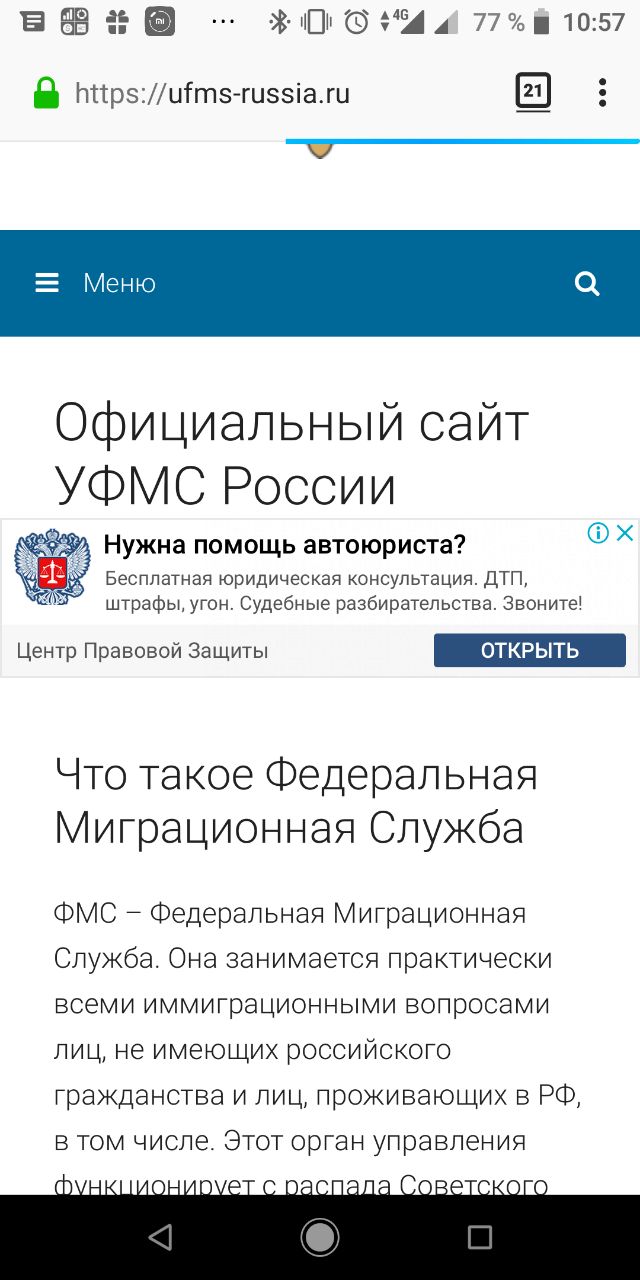Image resolution: width=640 pixels, height=1280 pixels.
Task: Tap the site search magnifier icon
Action: [587, 284]
